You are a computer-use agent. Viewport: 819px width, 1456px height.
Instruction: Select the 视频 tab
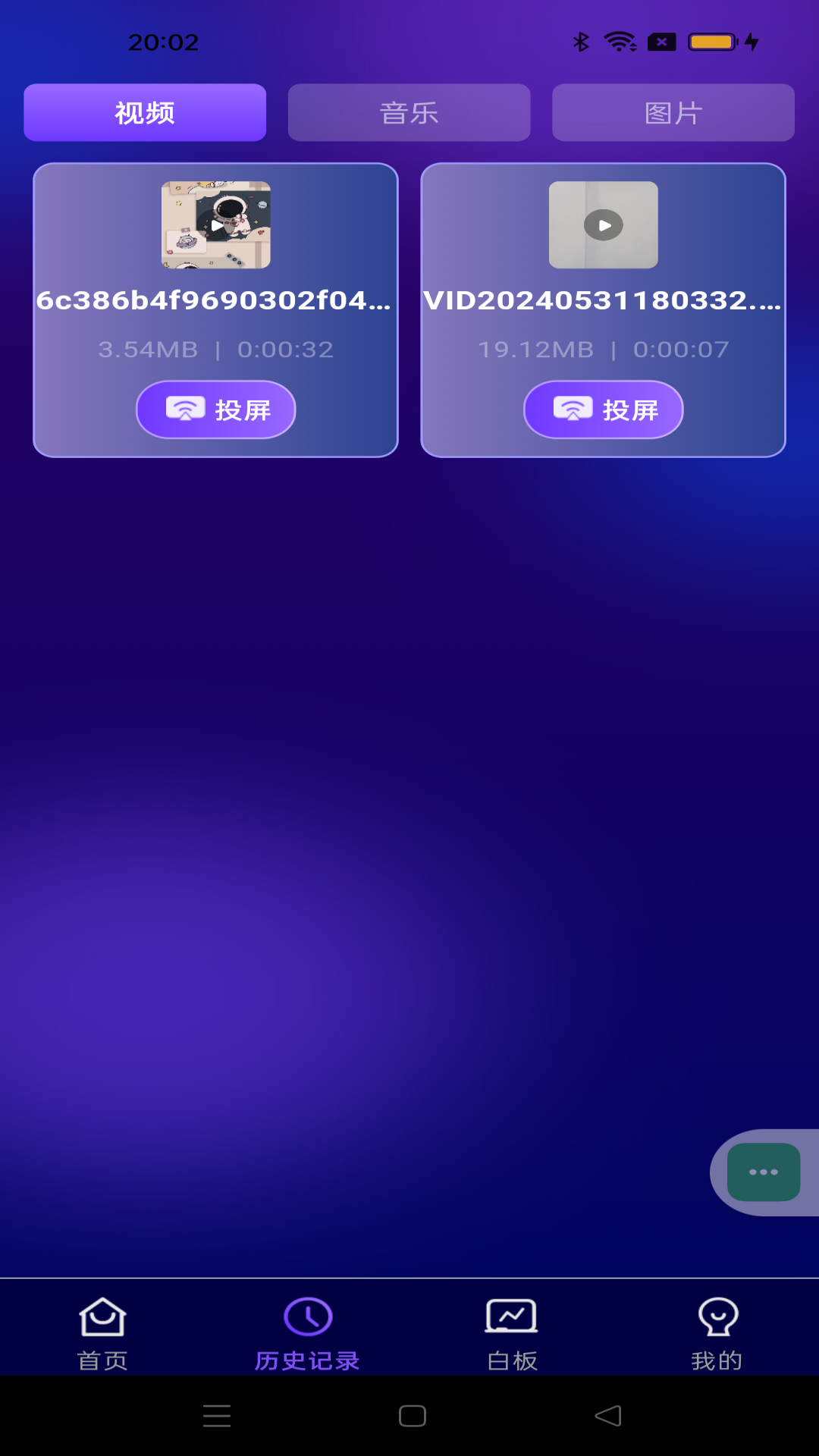point(145,113)
